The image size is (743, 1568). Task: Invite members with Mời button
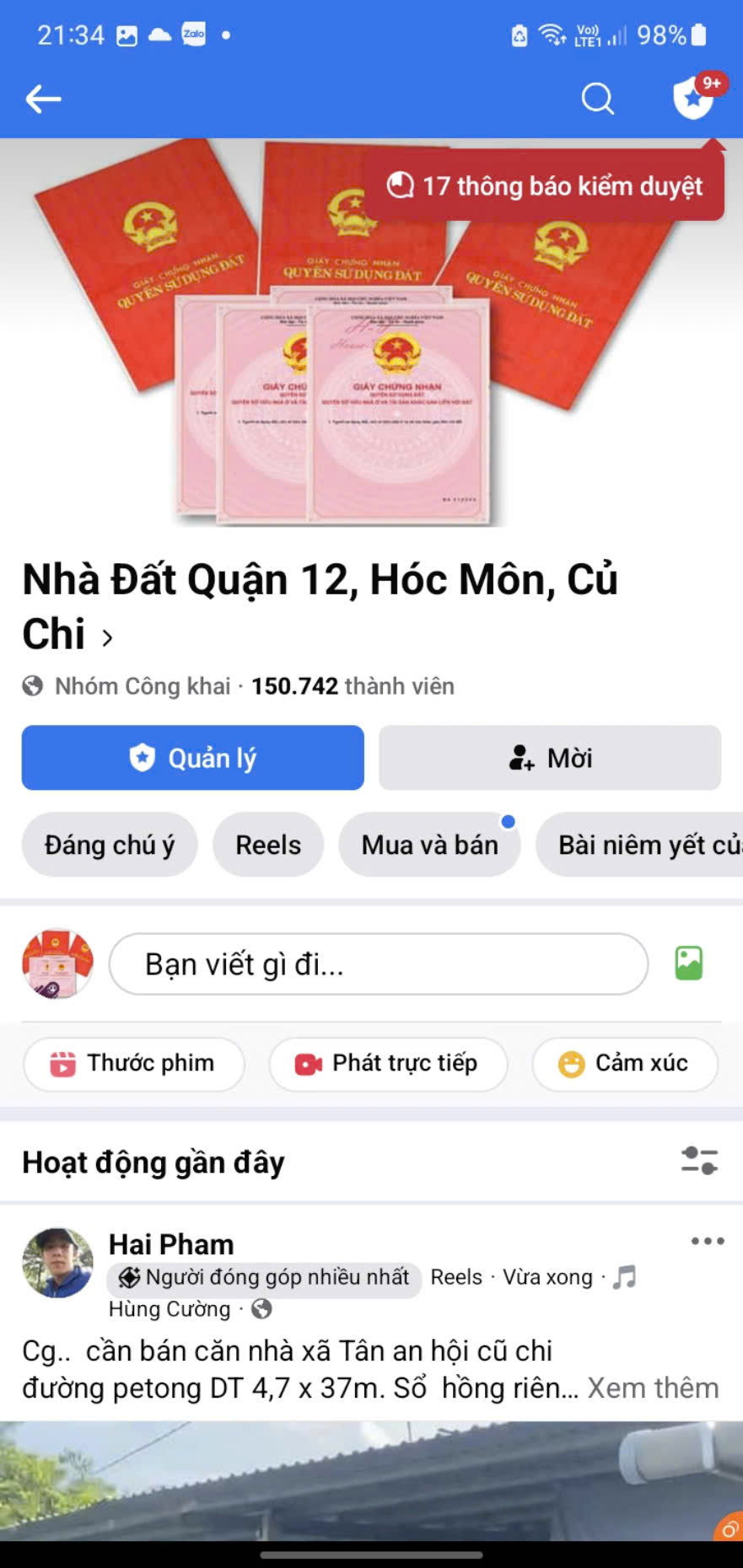pyautogui.click(x=550, y=758)
